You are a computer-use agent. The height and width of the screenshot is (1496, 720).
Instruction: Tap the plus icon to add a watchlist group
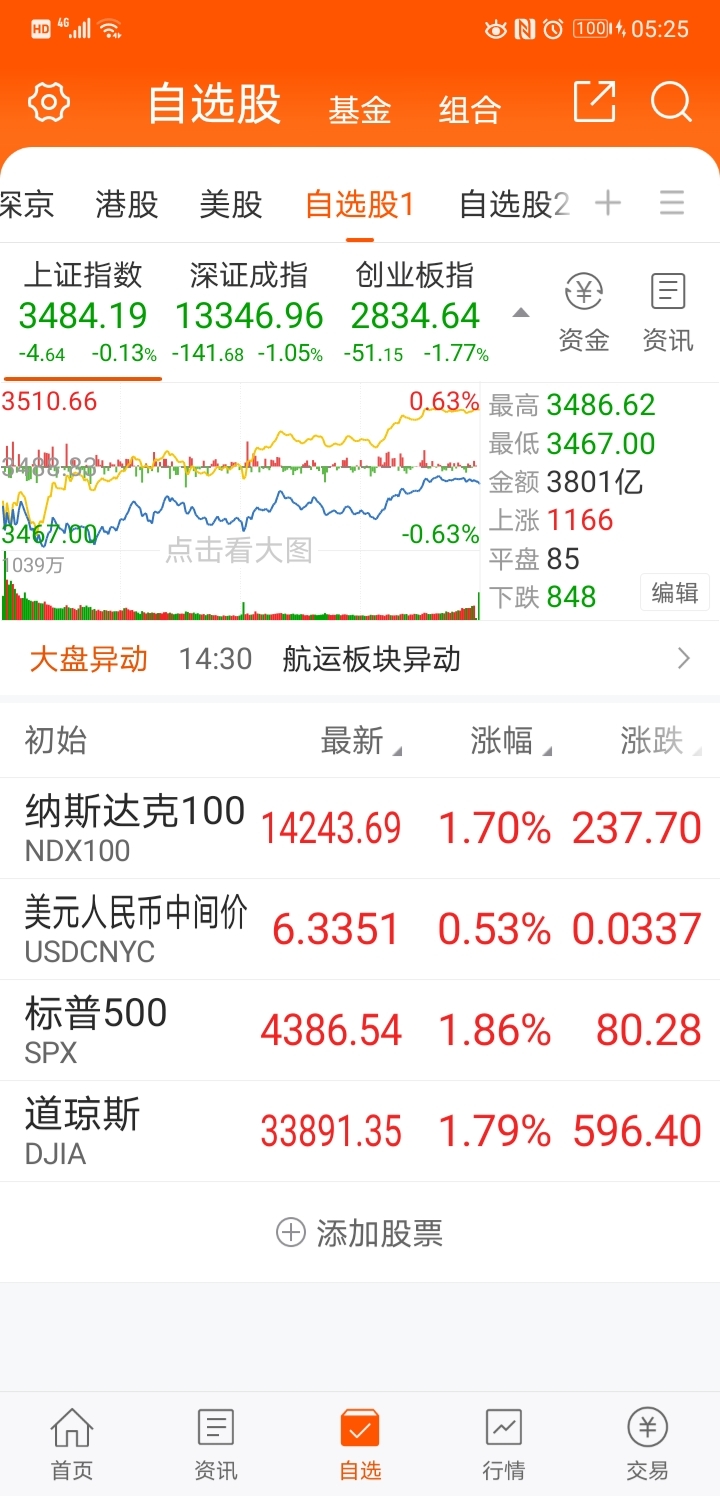pos(607,203)
